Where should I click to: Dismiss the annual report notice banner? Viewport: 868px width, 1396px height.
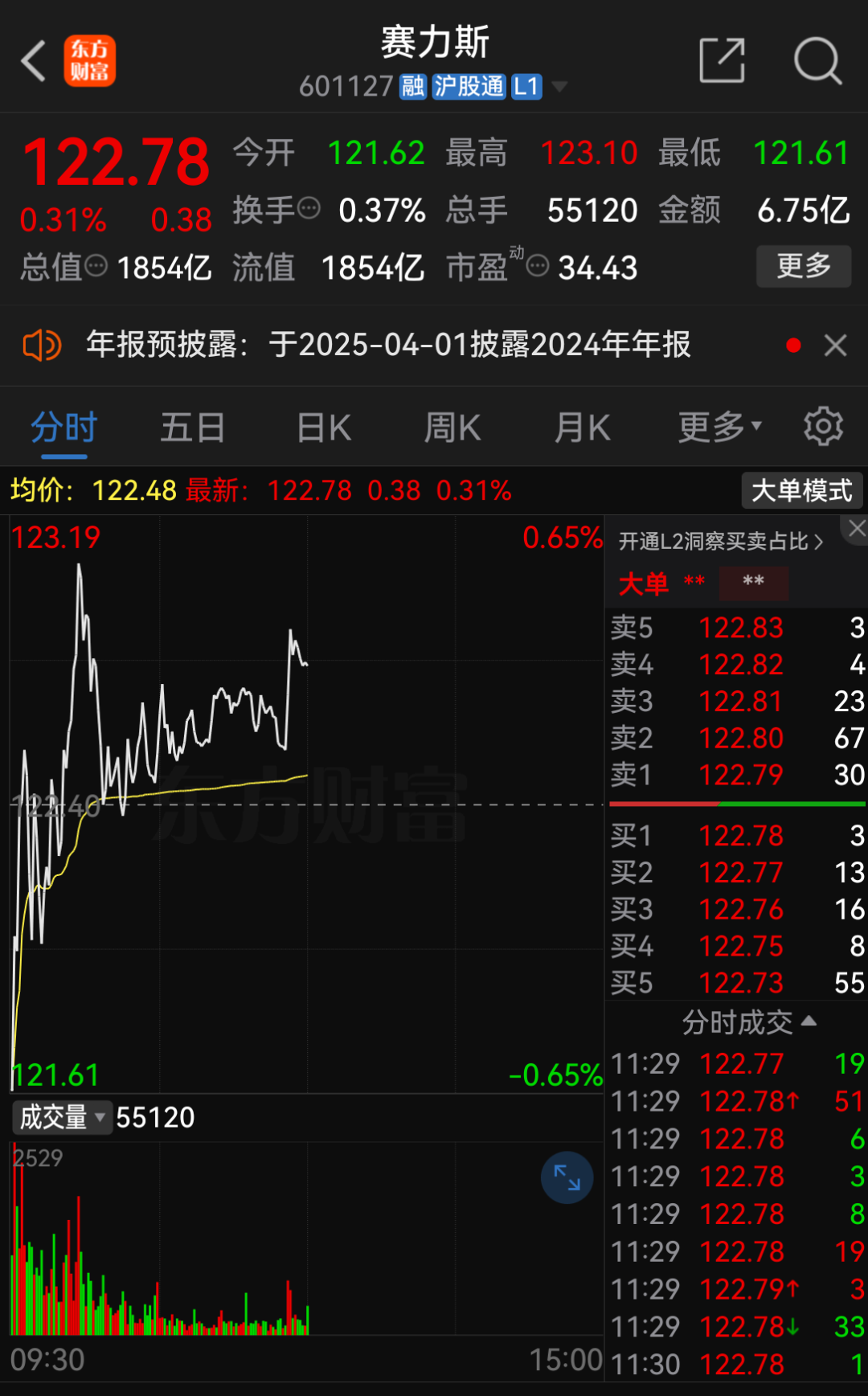tap(835, 346)
